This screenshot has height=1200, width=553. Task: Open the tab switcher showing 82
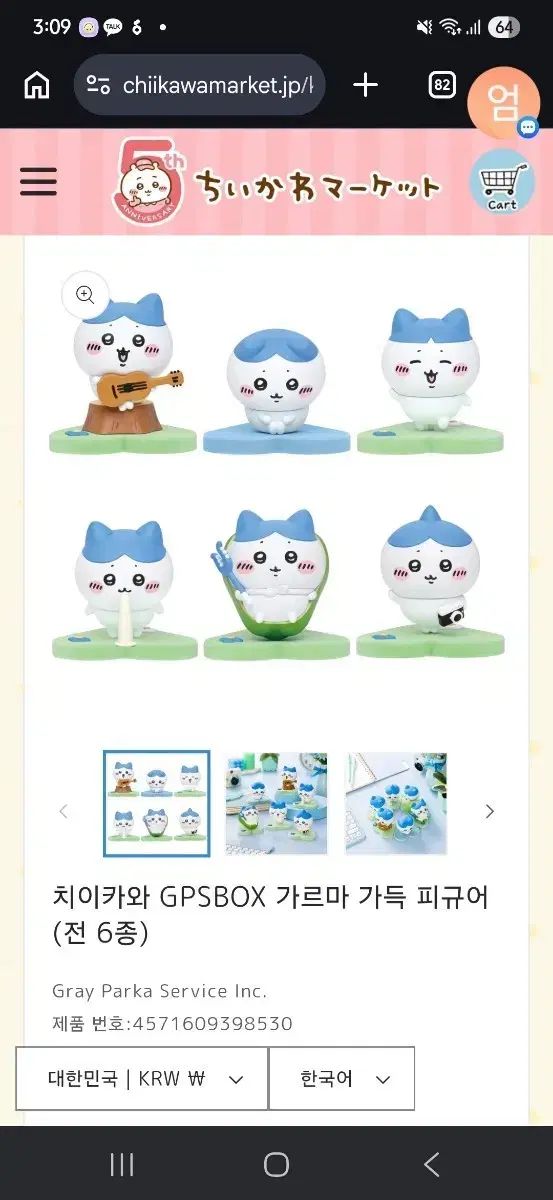point(442,85)
